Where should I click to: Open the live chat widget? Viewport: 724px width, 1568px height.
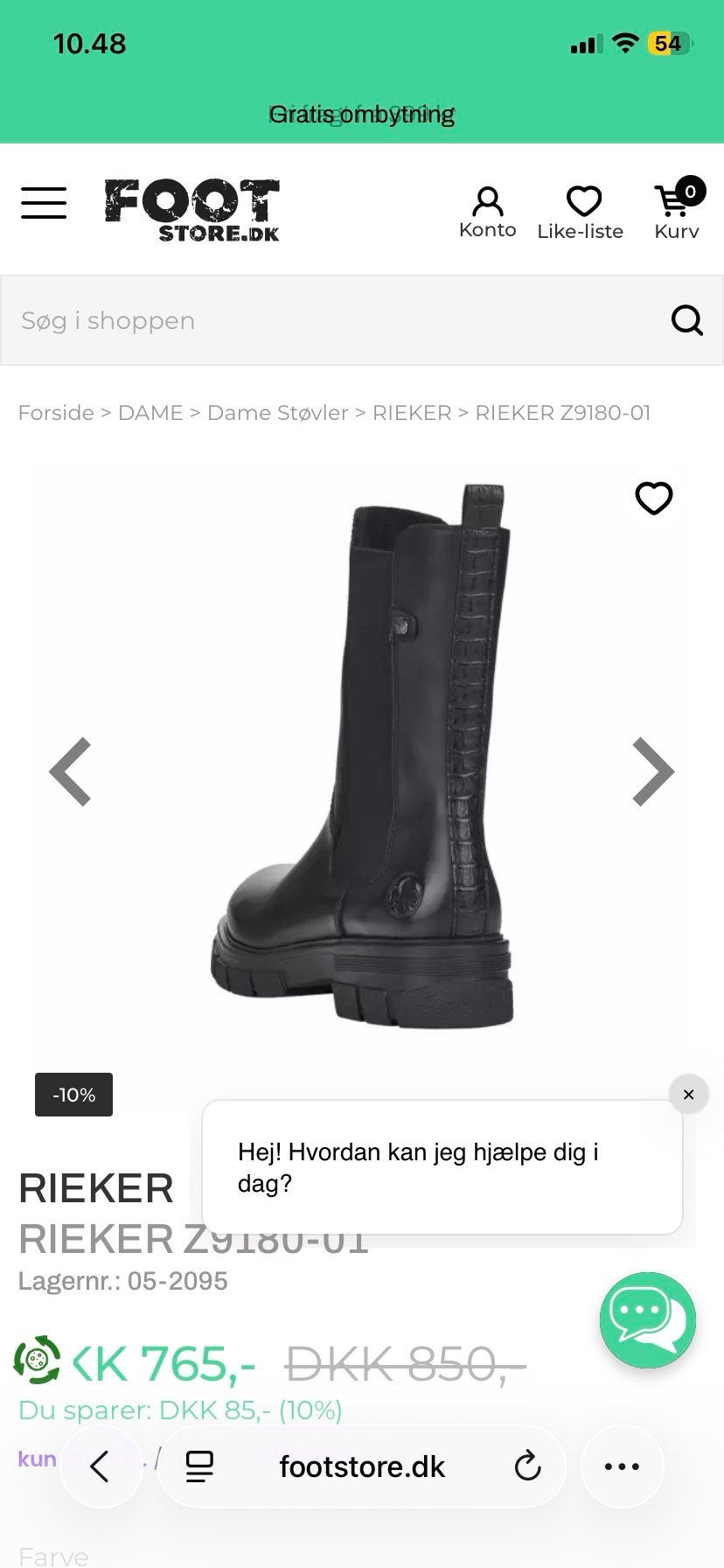click(x=648, y=1319)
